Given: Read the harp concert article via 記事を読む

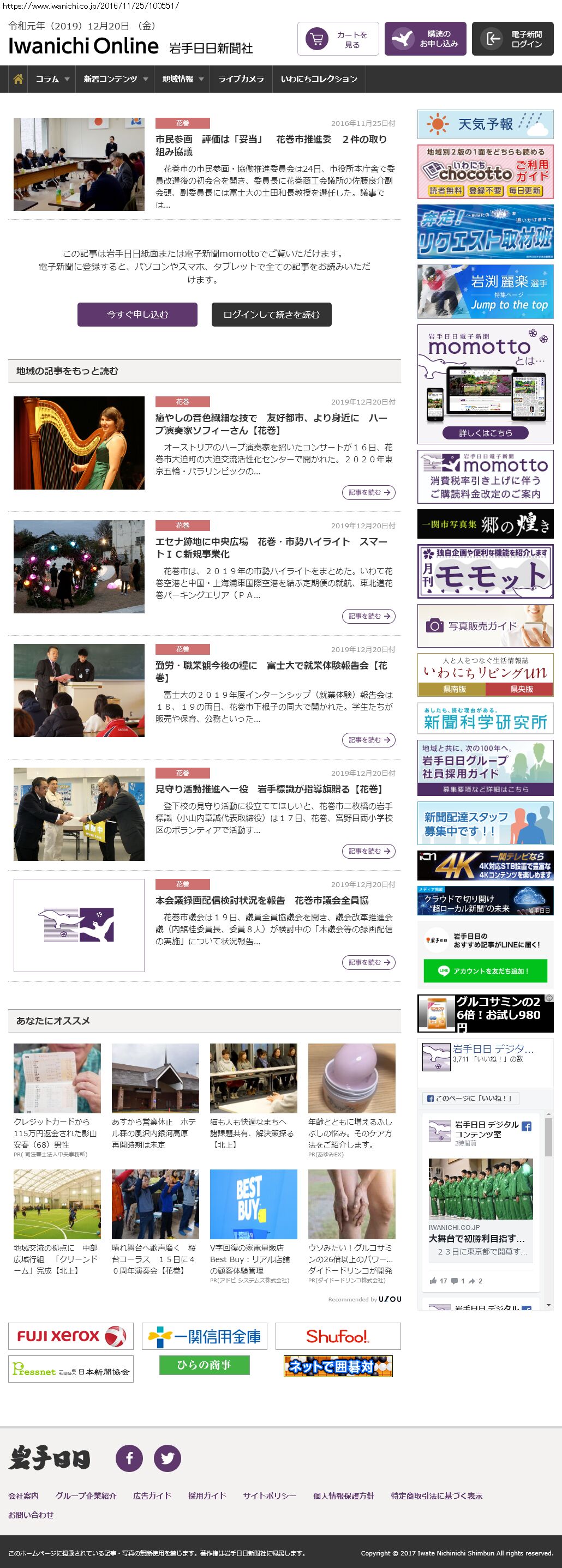Looking at the screenshot, I should [368, 492].
